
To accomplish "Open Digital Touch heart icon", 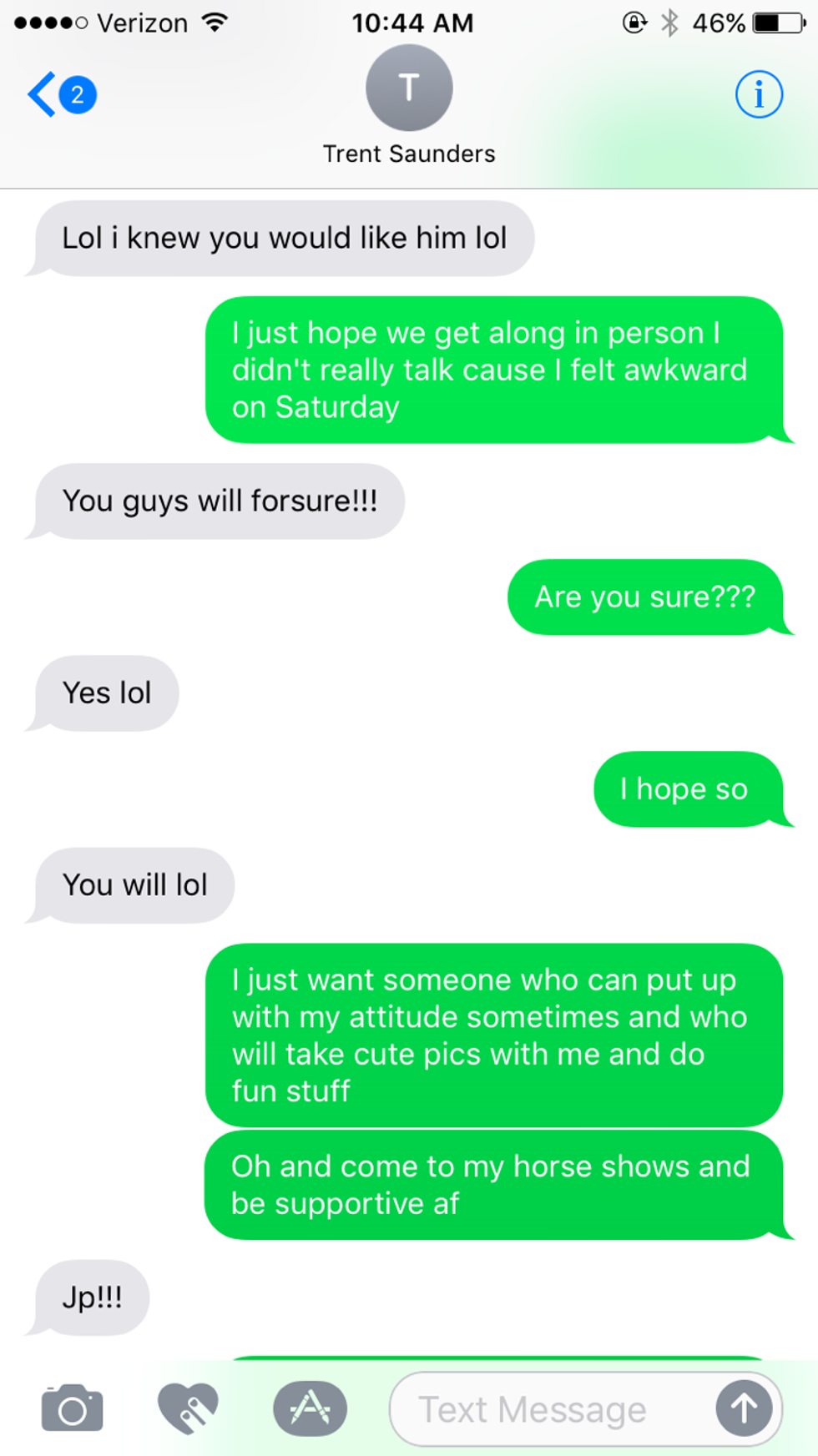I will pyautogui.click(x=189, y=1409).
